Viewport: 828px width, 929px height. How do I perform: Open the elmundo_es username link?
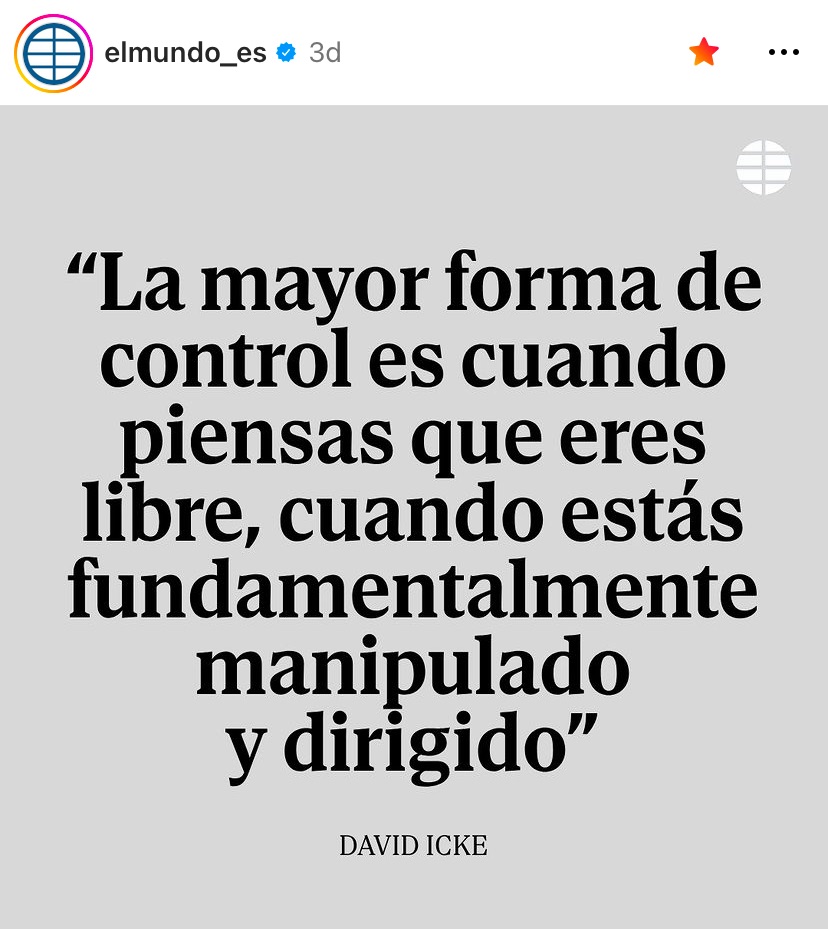pyautogui.click(x=185, y=53)
